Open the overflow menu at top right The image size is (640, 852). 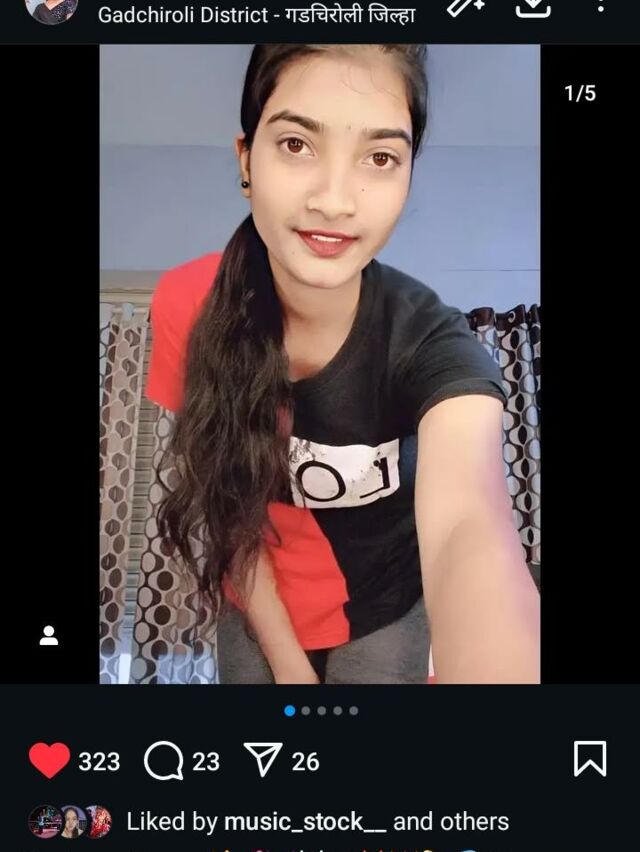(600, 7)
